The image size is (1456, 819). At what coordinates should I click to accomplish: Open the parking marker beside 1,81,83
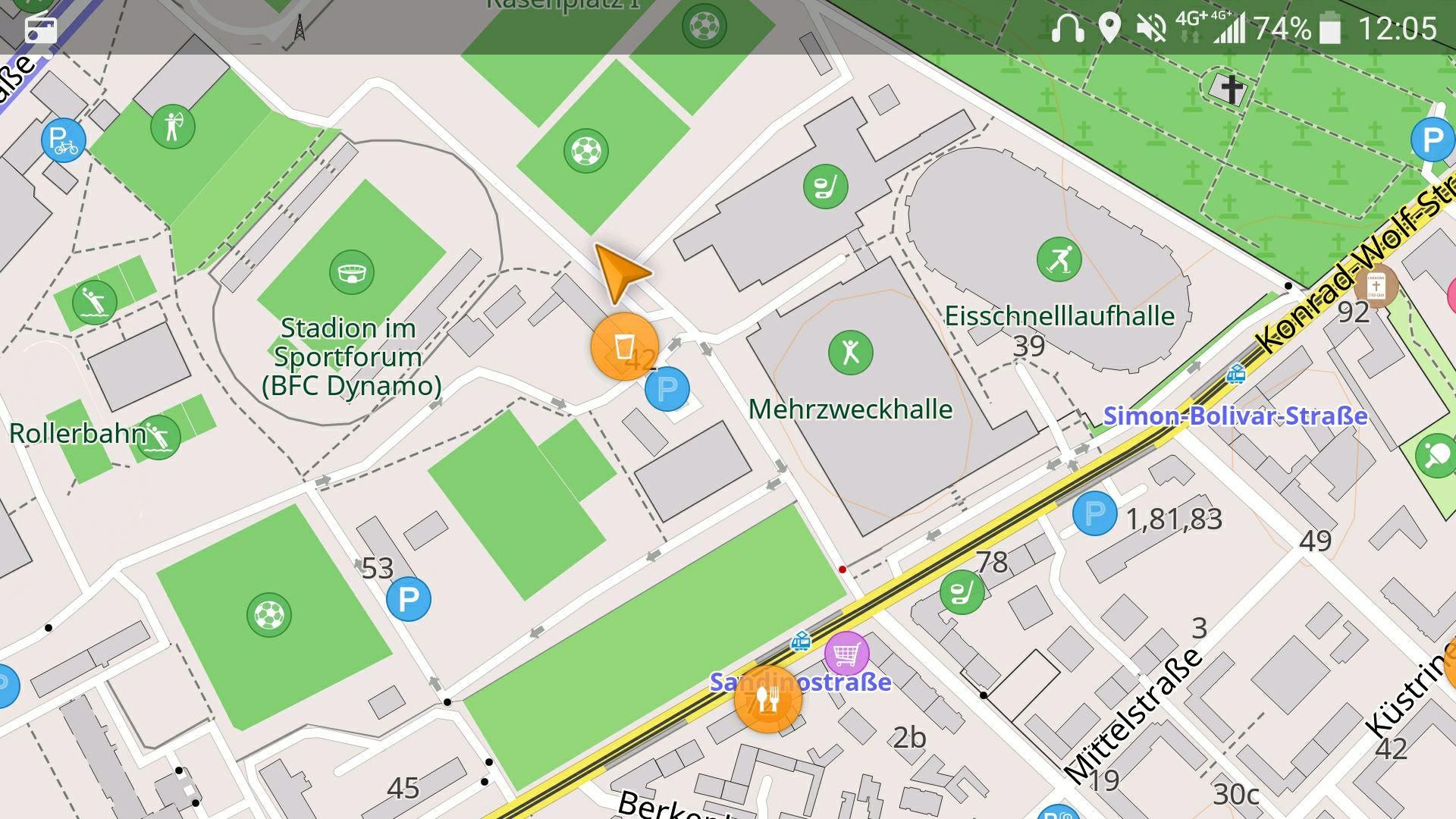coord(1094,513)
